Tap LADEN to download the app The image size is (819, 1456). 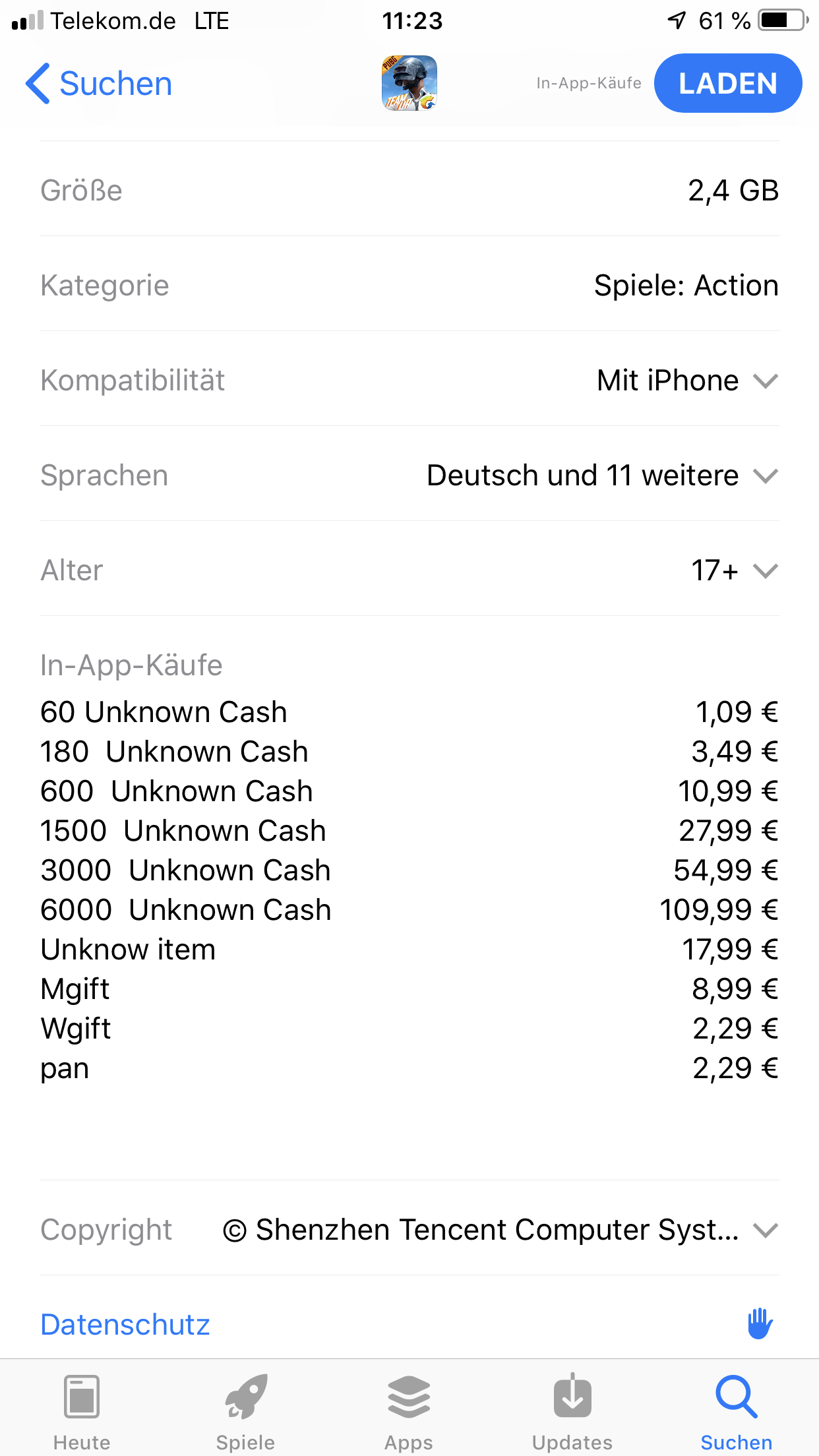point(727,84)
